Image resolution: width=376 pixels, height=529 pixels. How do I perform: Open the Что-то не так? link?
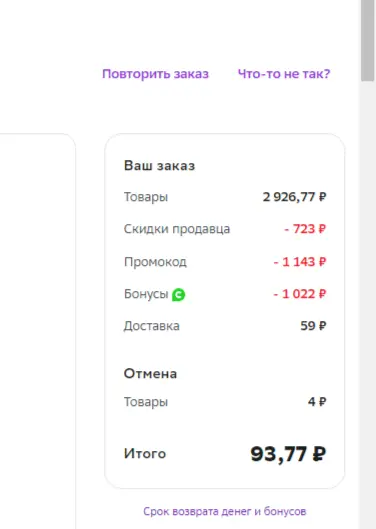pyautogui.click(x=284, y=74)
